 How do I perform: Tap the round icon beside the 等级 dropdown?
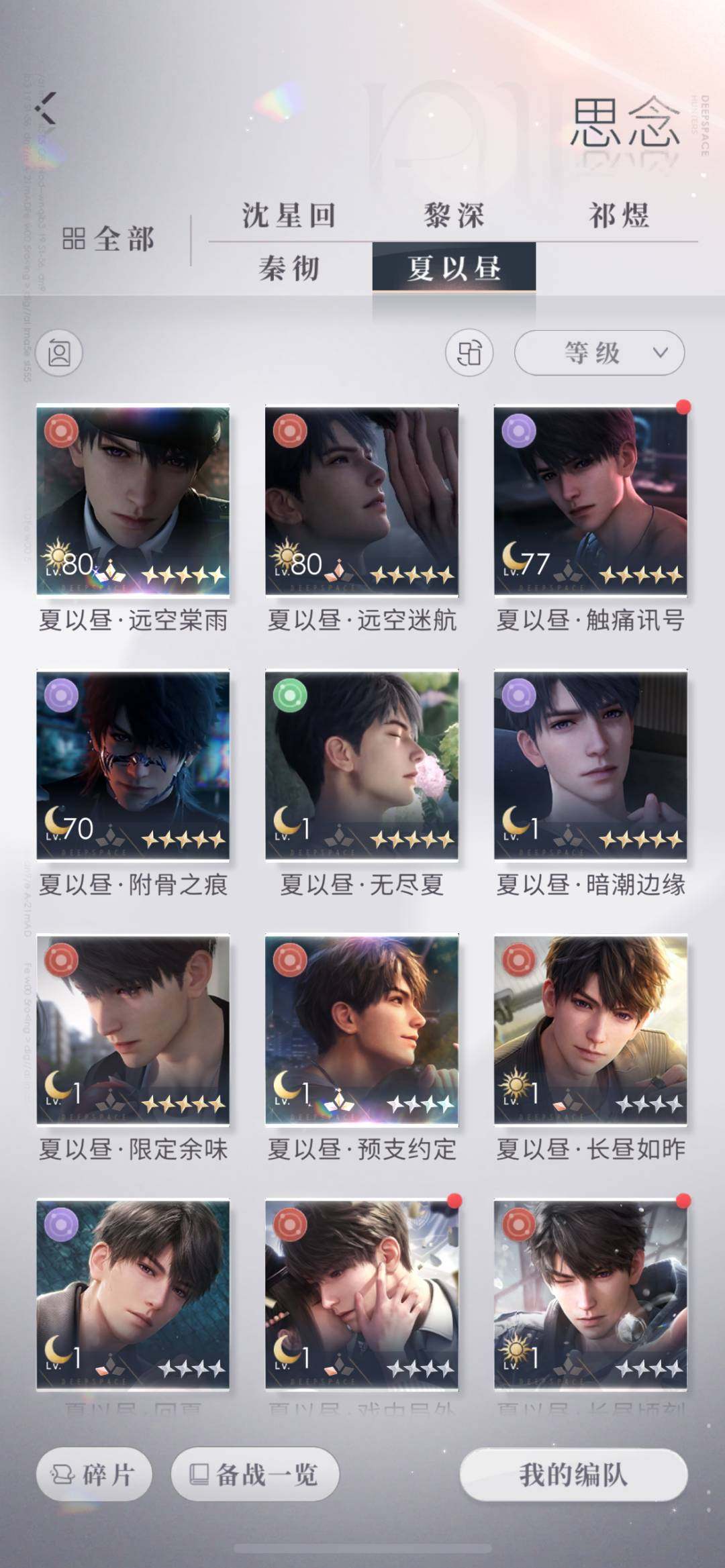(x=469, y=353)
